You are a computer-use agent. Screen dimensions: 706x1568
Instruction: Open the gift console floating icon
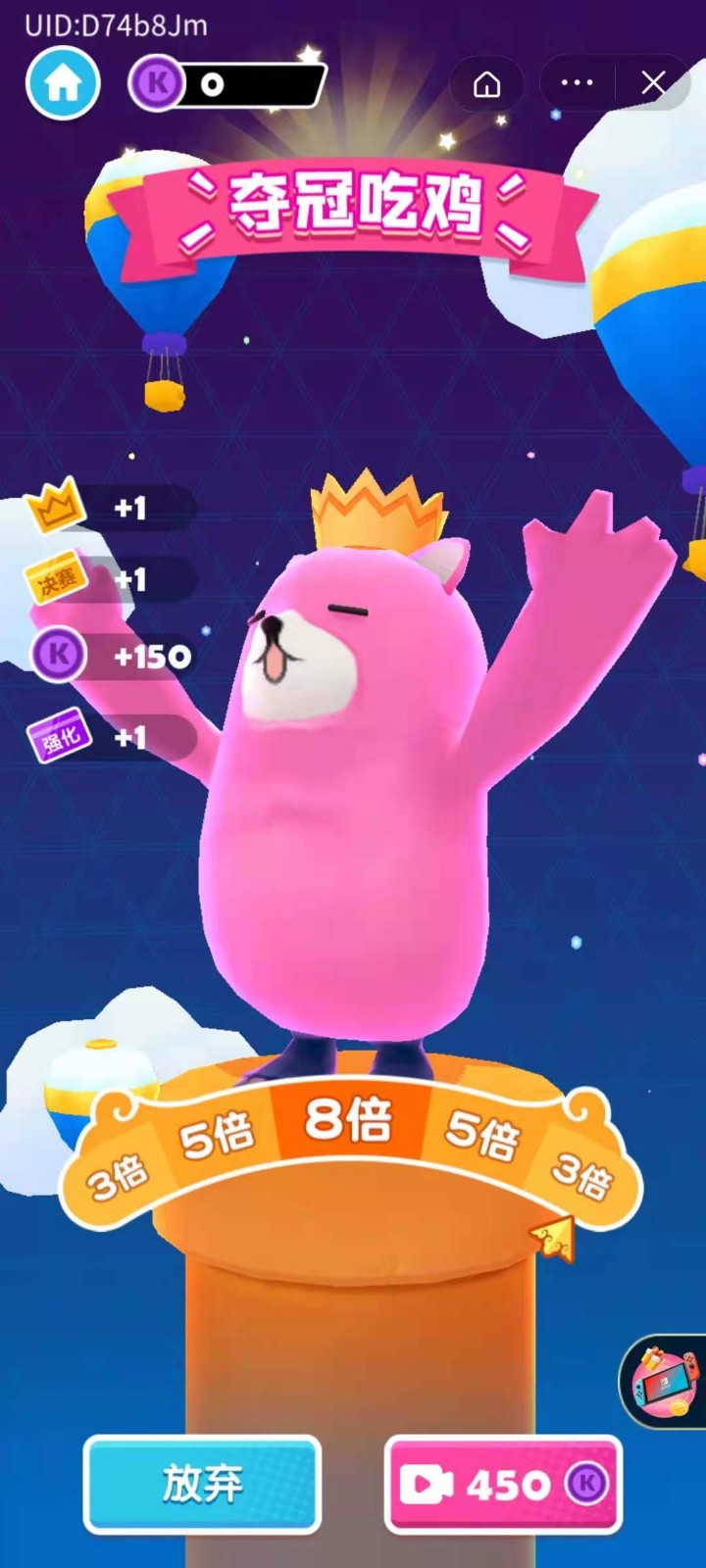tap(667, 1381)
